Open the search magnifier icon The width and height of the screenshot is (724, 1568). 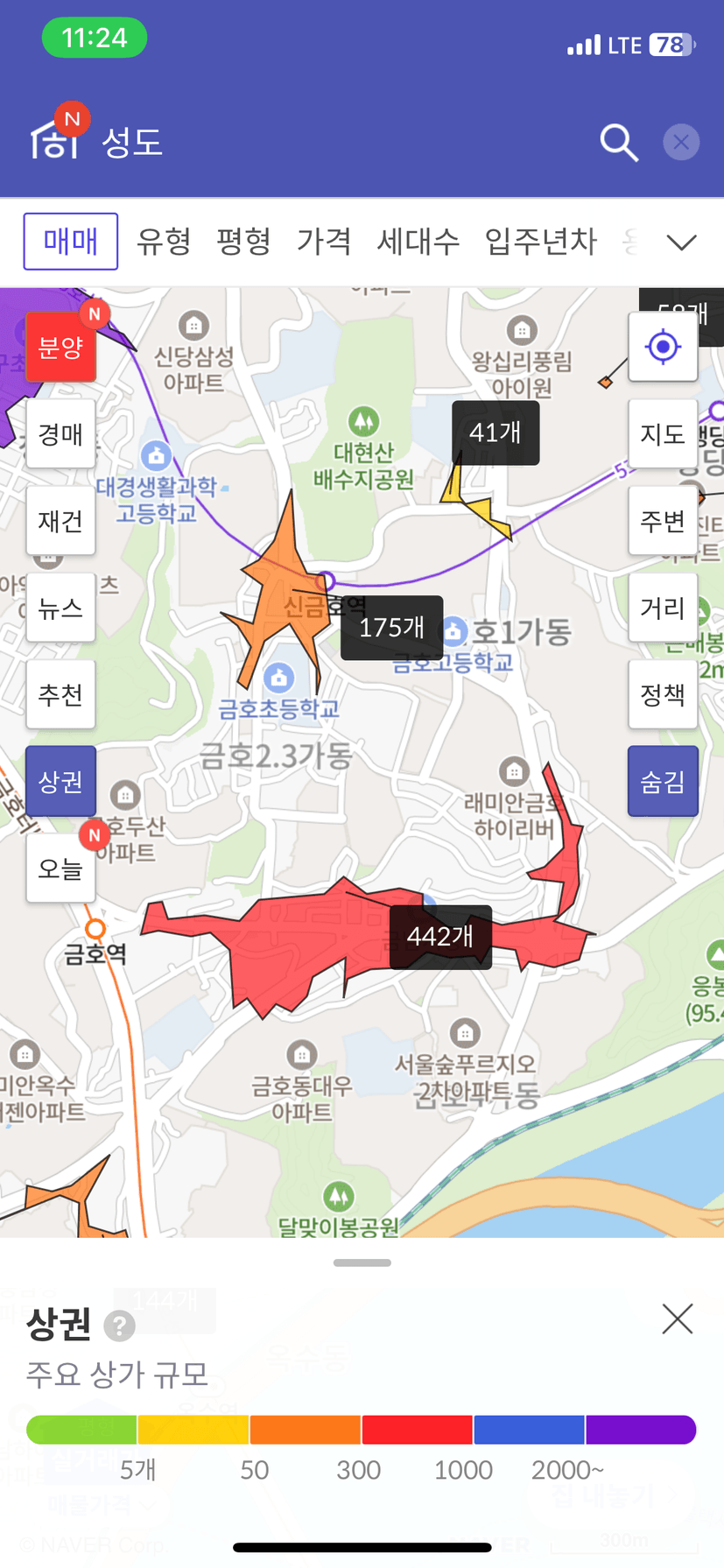pos(618,142)
